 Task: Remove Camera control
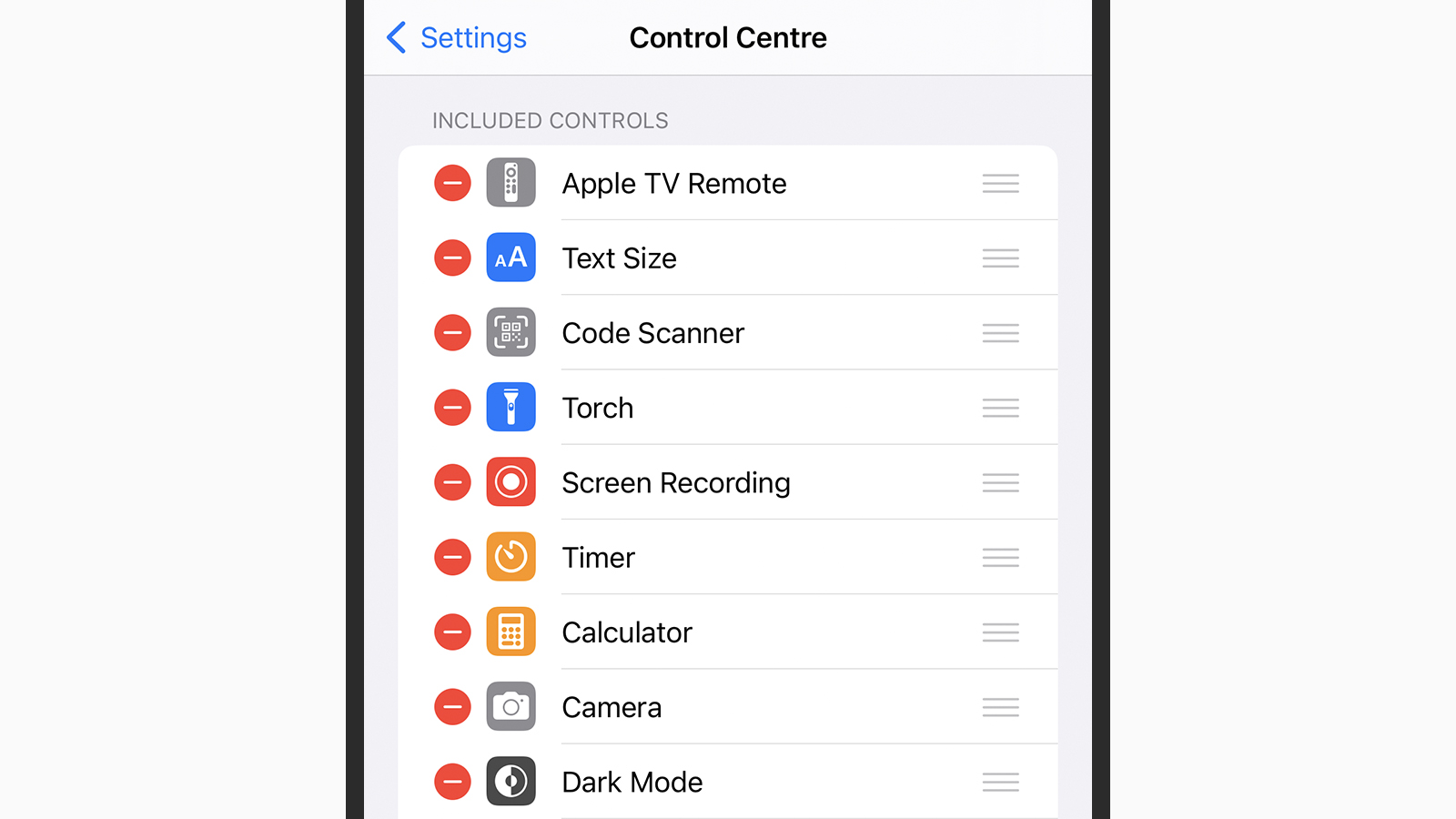pyautogui.click(x=452, y=707)
